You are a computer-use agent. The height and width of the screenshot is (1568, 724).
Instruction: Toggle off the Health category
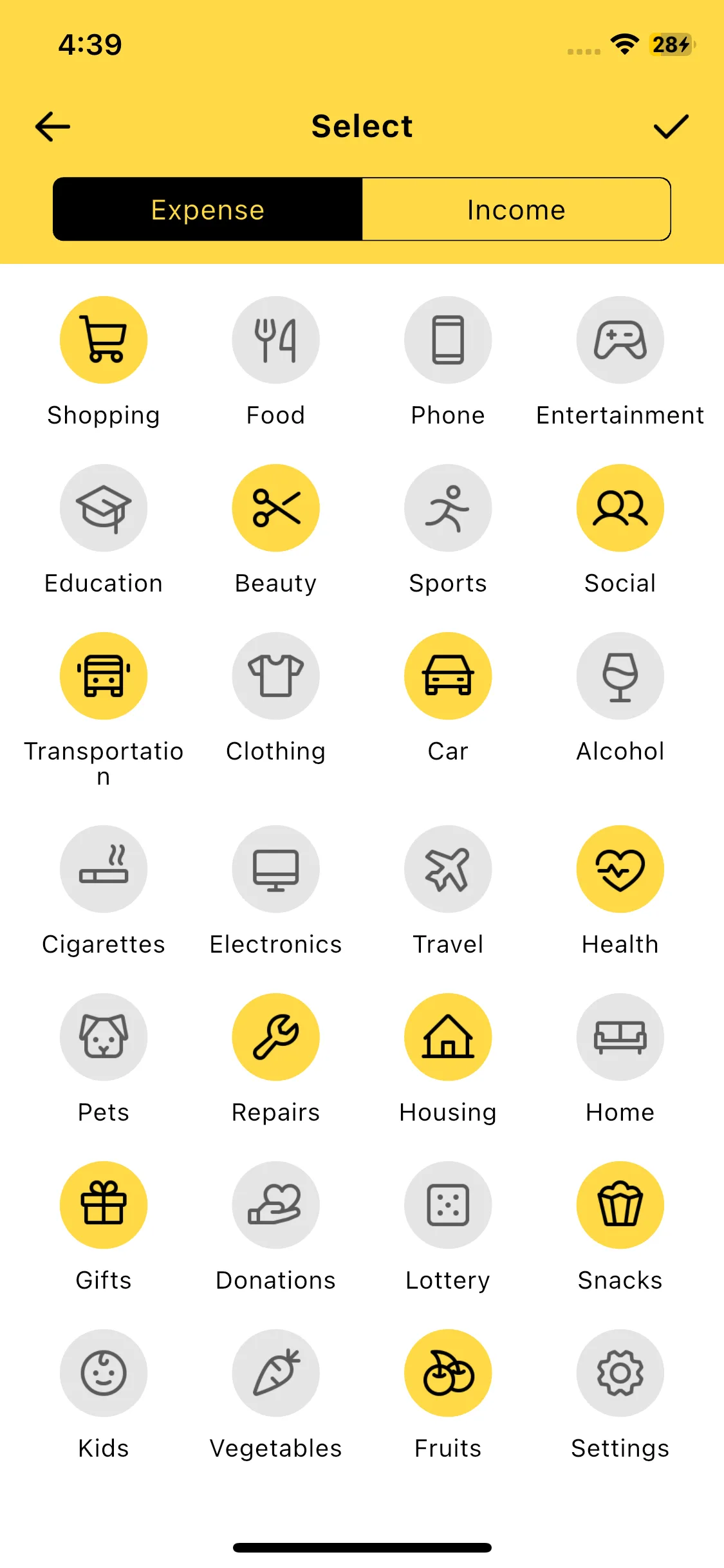pyautogui.click(x=620, y=869)
